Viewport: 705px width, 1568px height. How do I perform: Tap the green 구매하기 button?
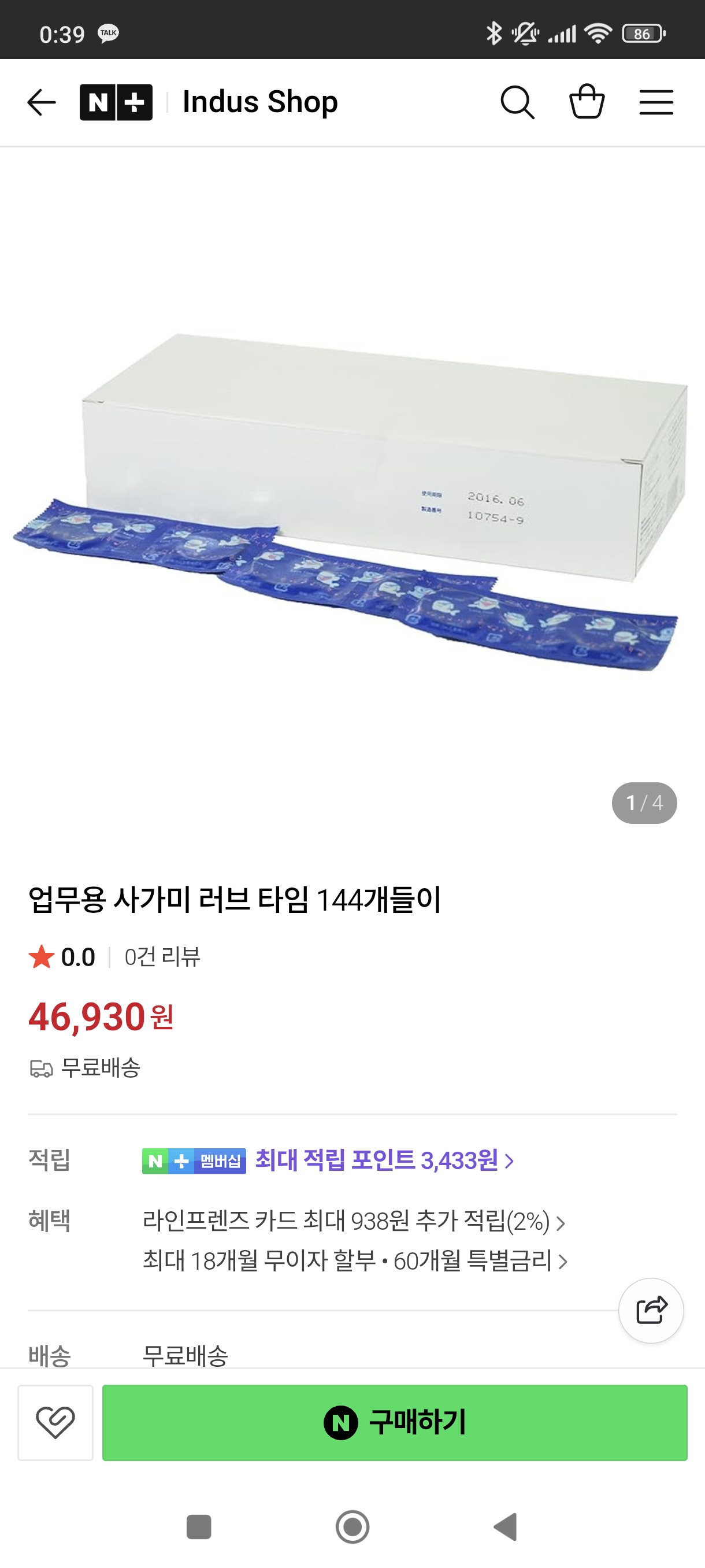click(x=394, y=1422)
